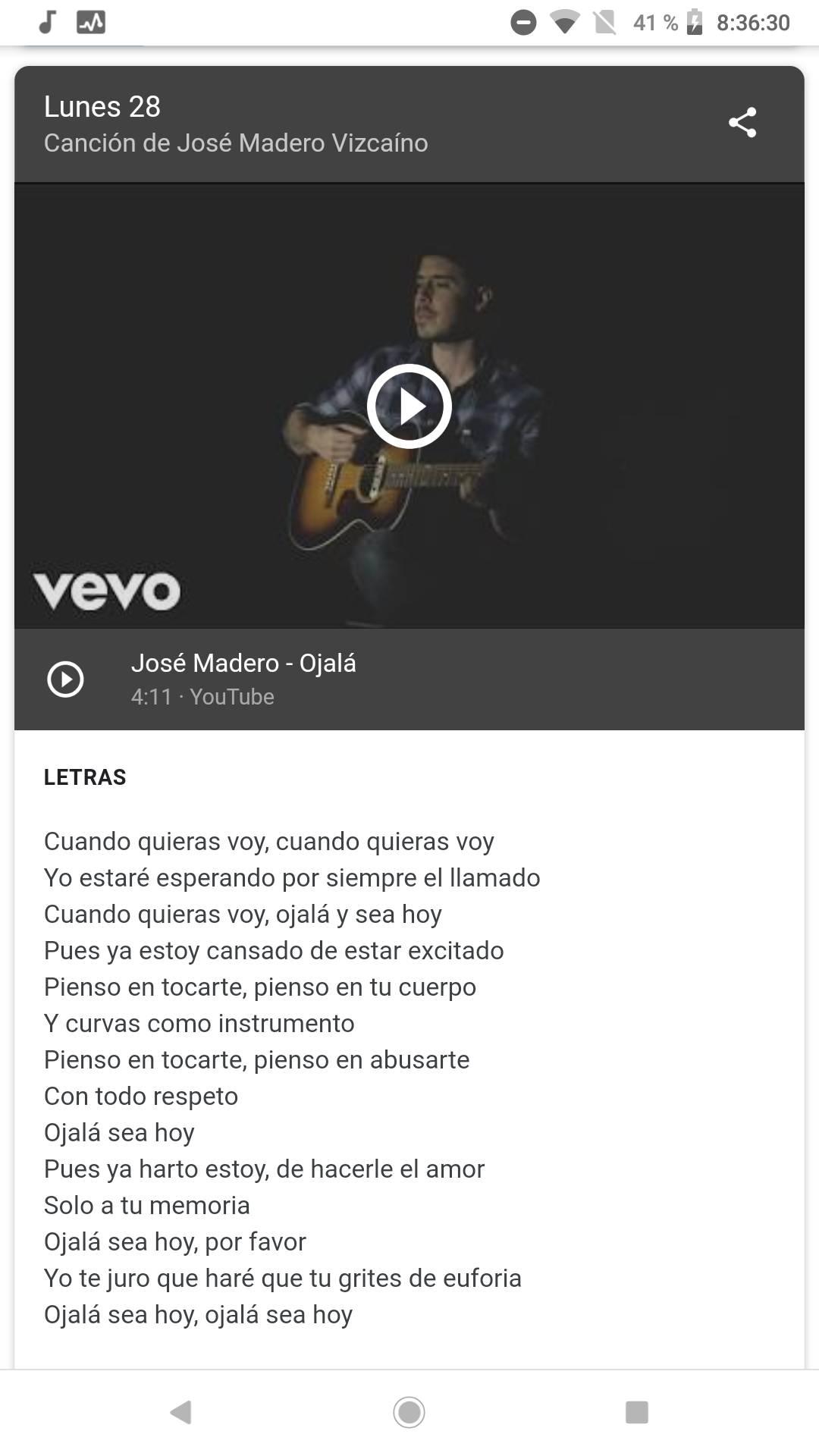Open recent apps with the square button
The width and height of the screenshot is (819, 1456).
pos(636,1412)
